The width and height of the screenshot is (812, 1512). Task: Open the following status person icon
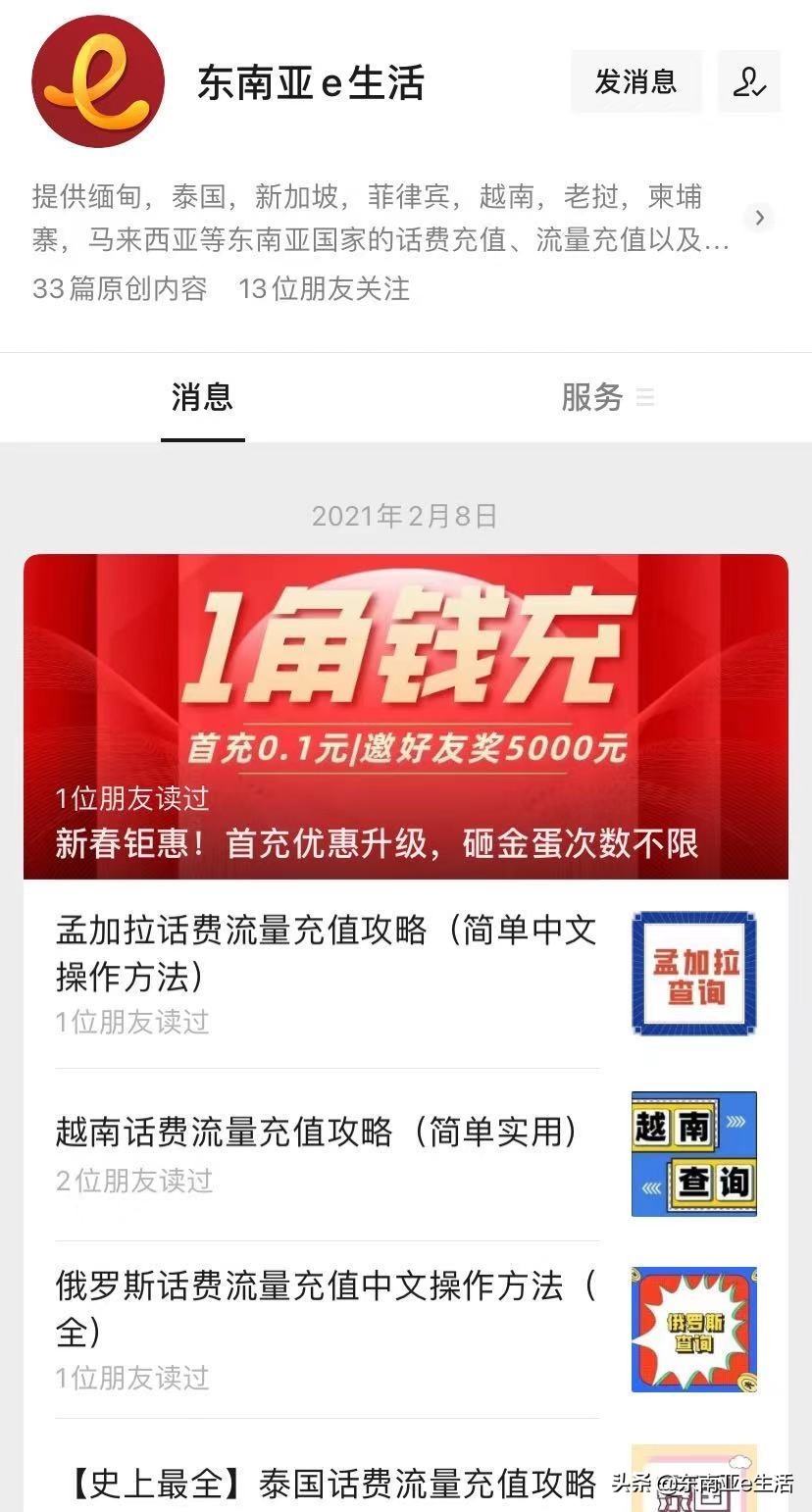749,81
